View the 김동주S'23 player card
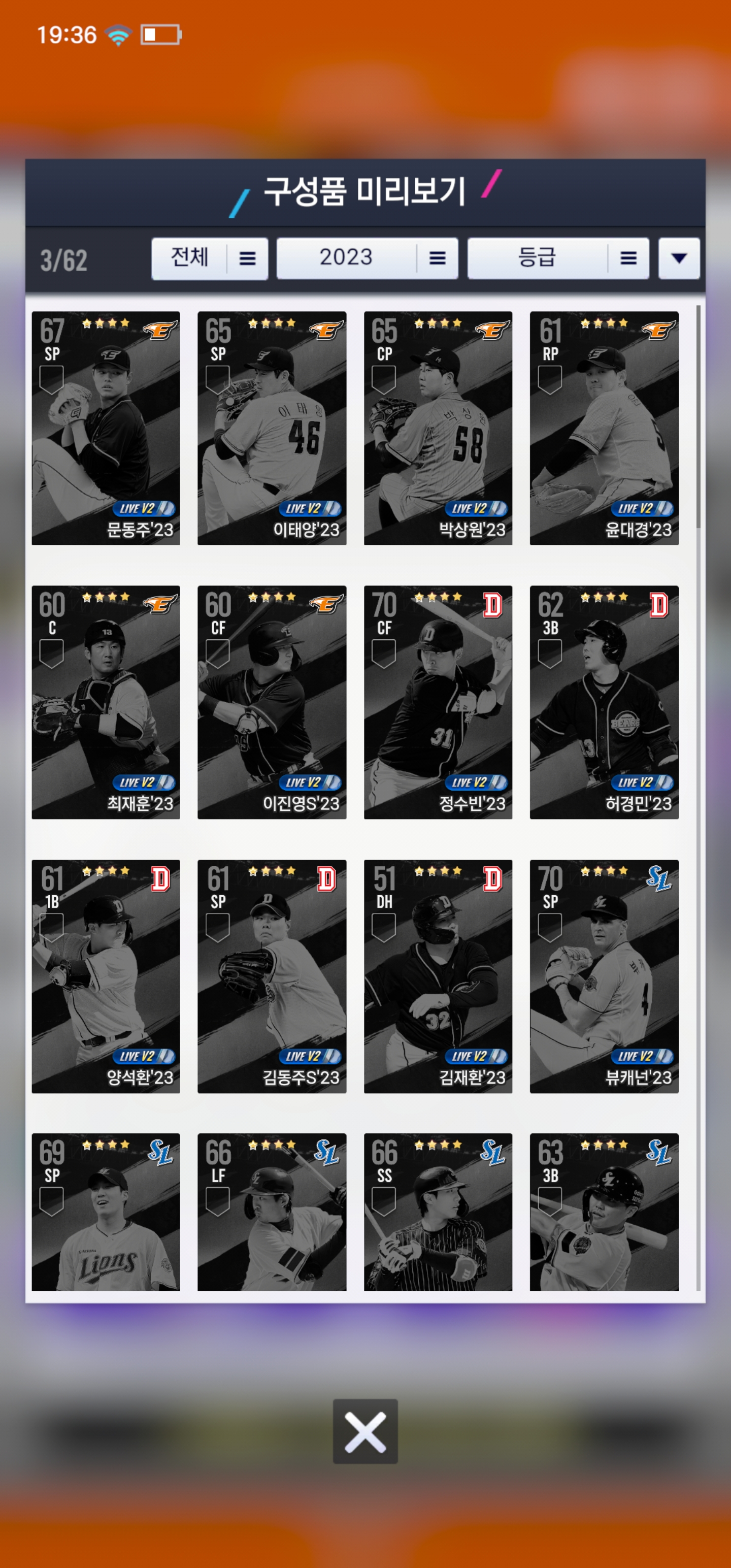The height and width of the screenshot is (1568, 731). pos(272,976)
